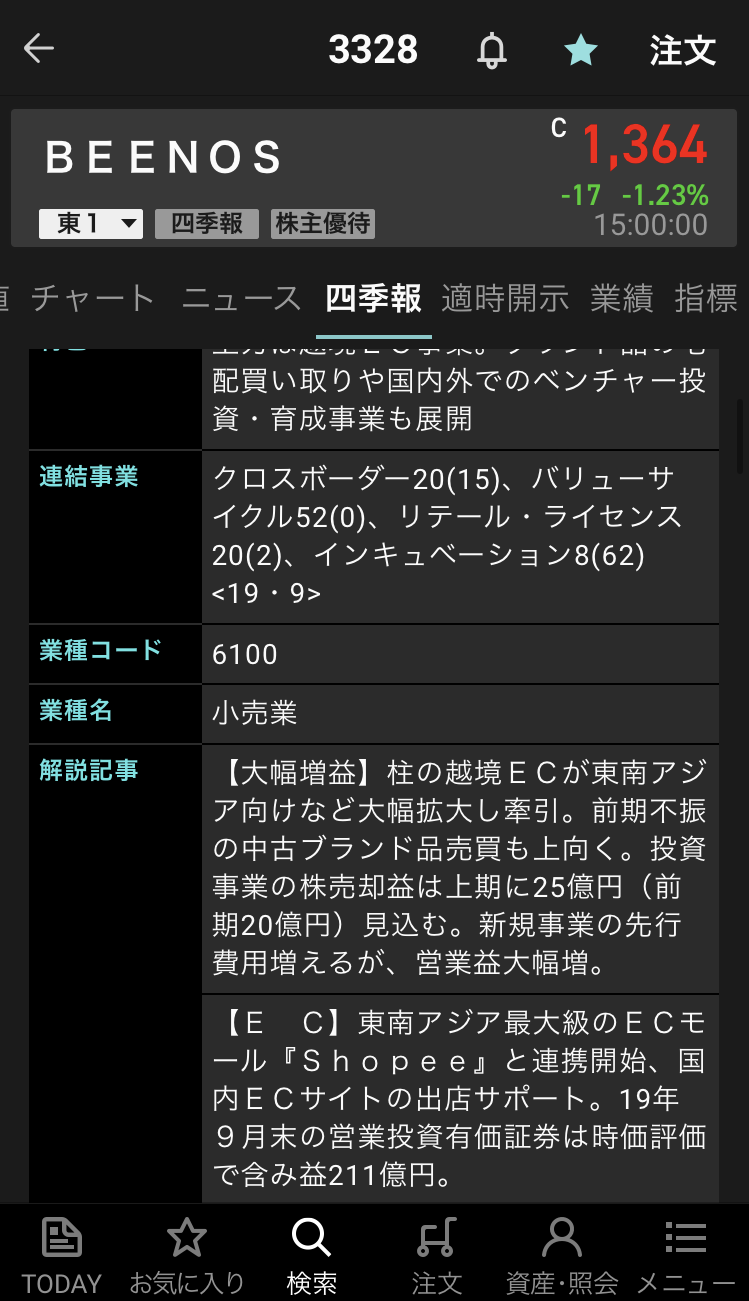The image size is (749, 1301).
Task: Tap the 四季報 badge under BEENOS
Action: 207,223
